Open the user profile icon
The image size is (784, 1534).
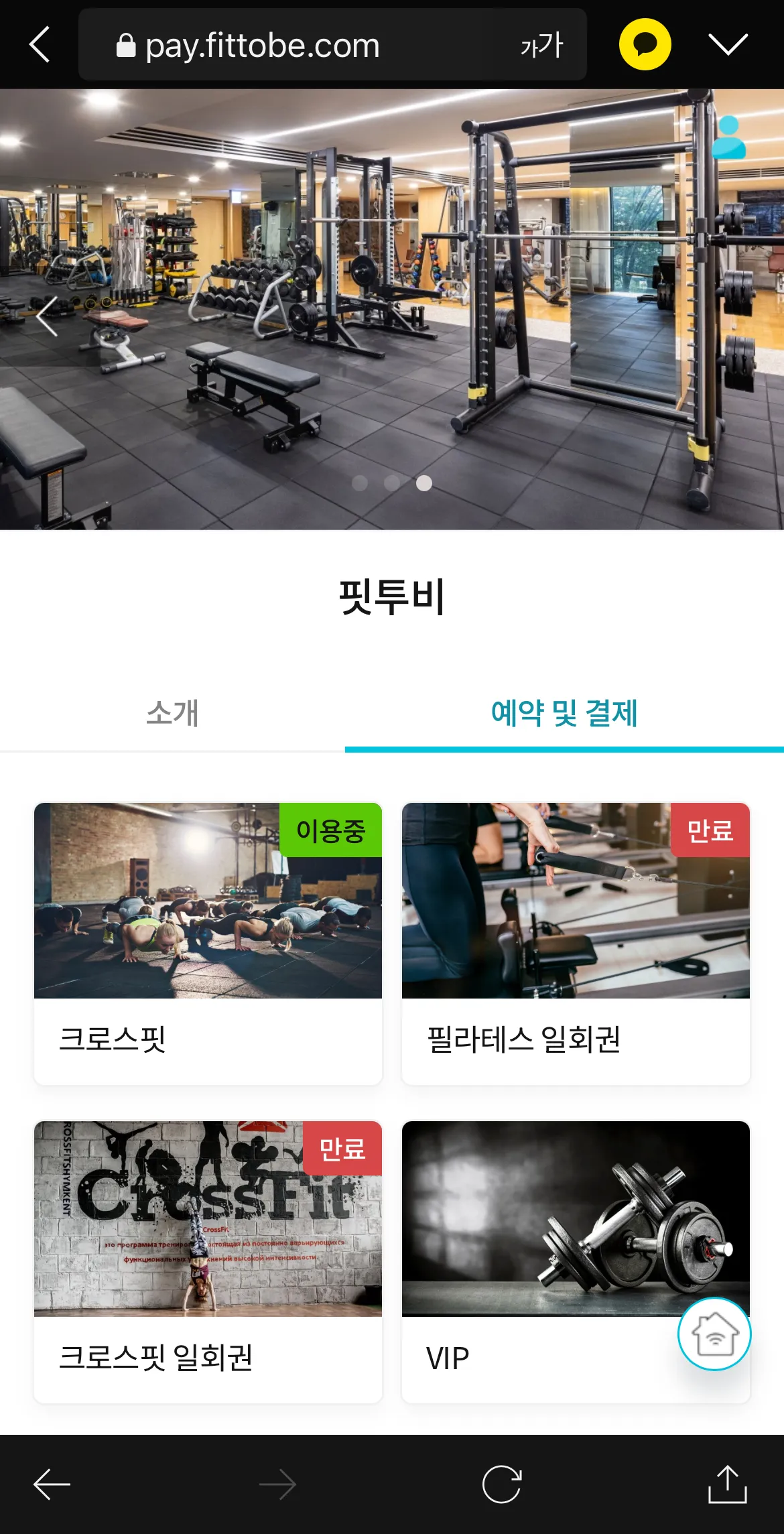coord(728,137)
